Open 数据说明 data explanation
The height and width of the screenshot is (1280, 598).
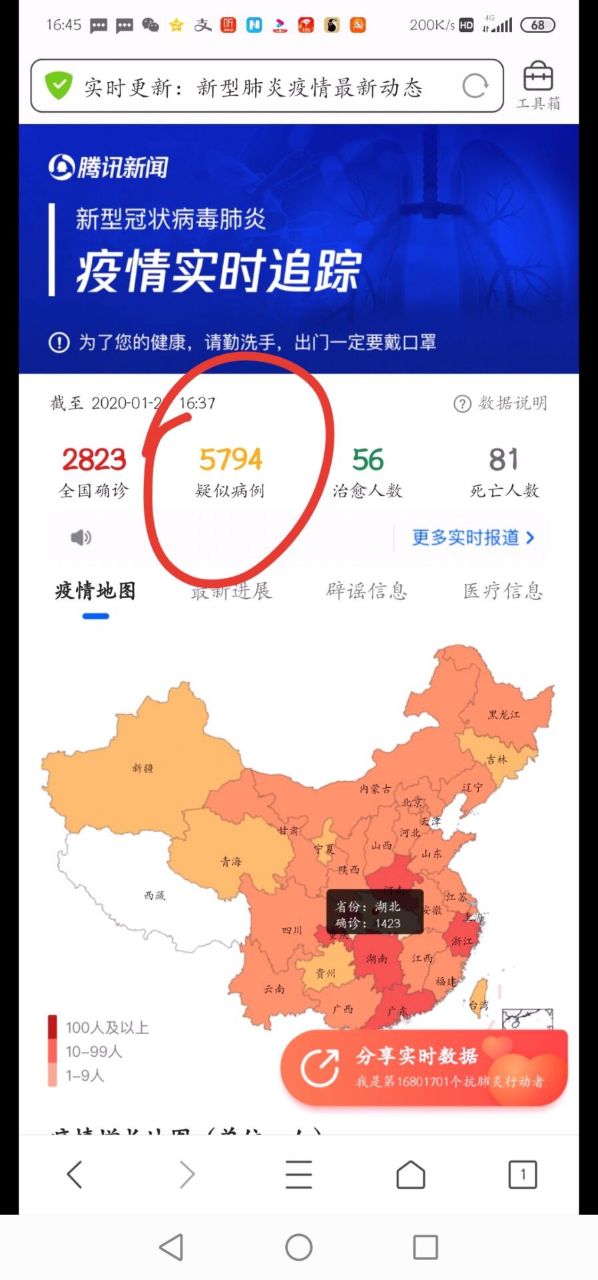[500, 403]
